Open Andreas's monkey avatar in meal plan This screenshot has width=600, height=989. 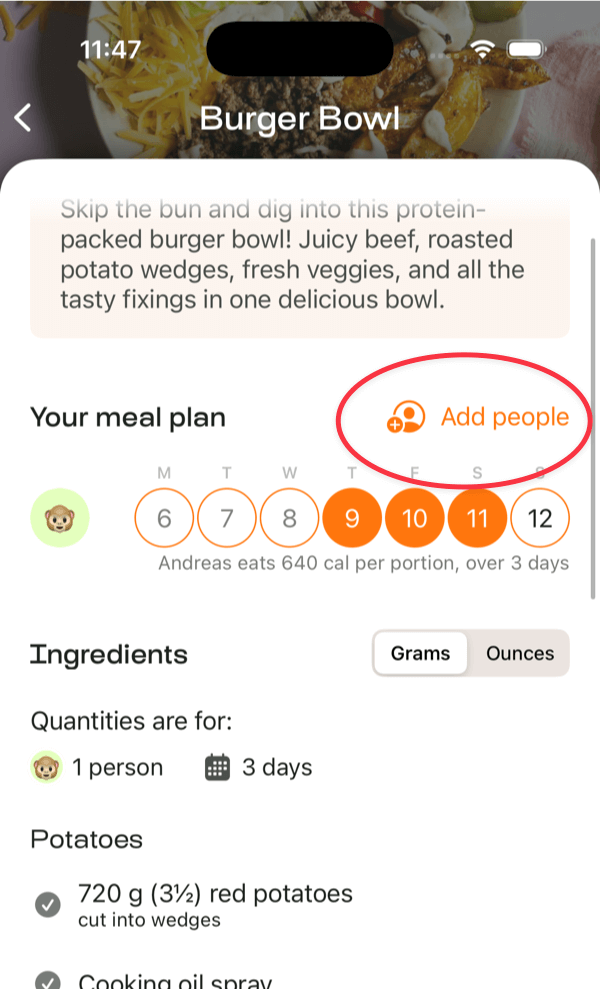[60, 518]
